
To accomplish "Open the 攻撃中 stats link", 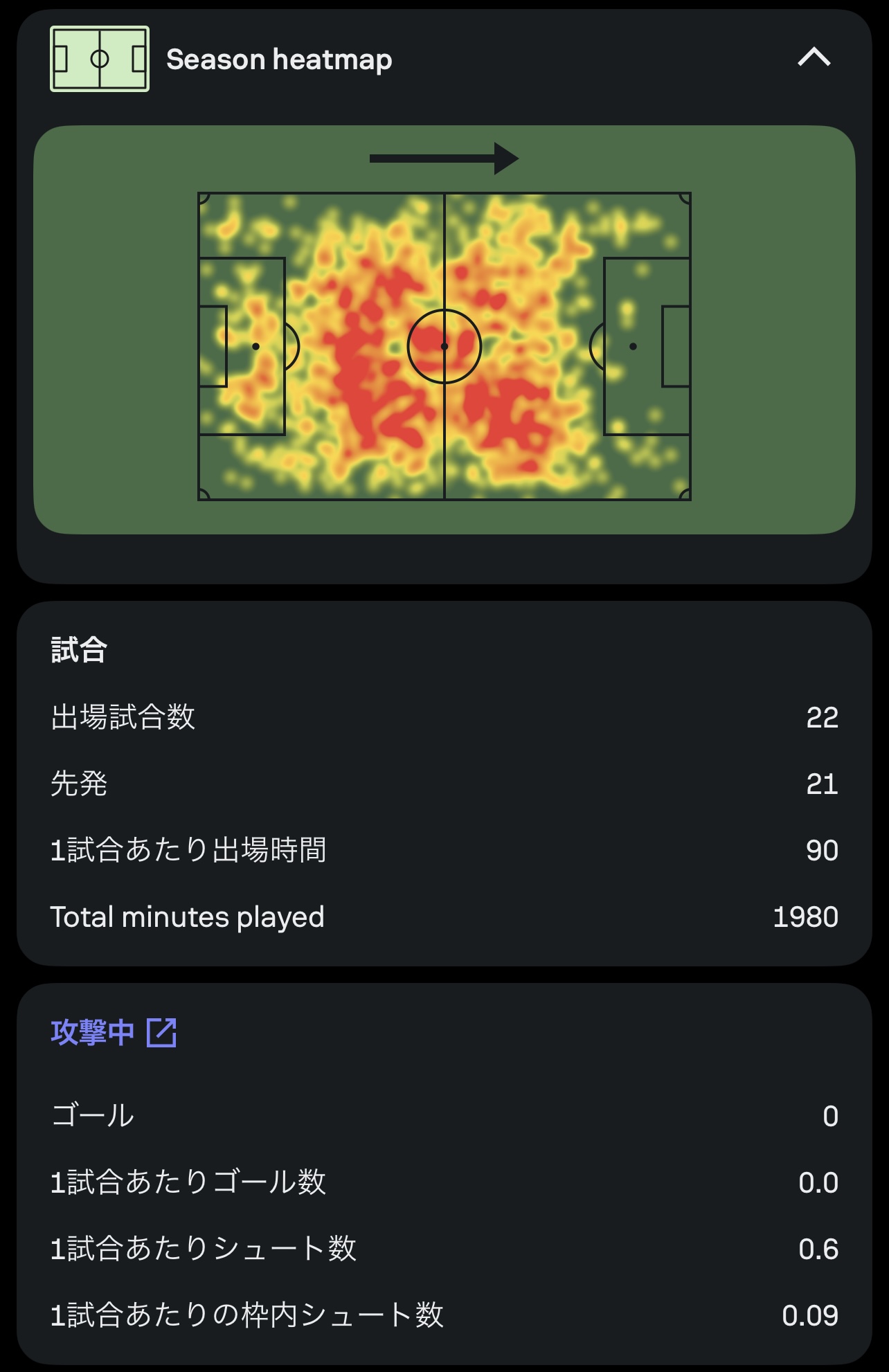I will (x=114, y=1032).
